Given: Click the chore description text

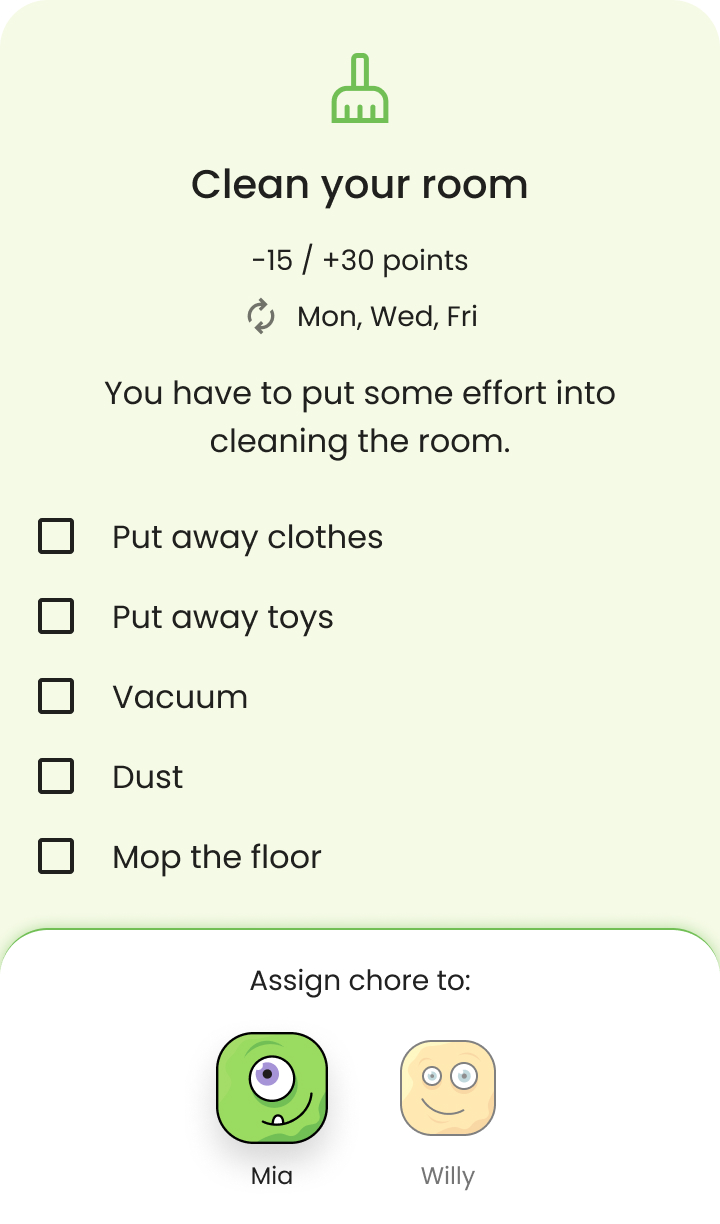Looking at the screenshot, I should point(360,416).
